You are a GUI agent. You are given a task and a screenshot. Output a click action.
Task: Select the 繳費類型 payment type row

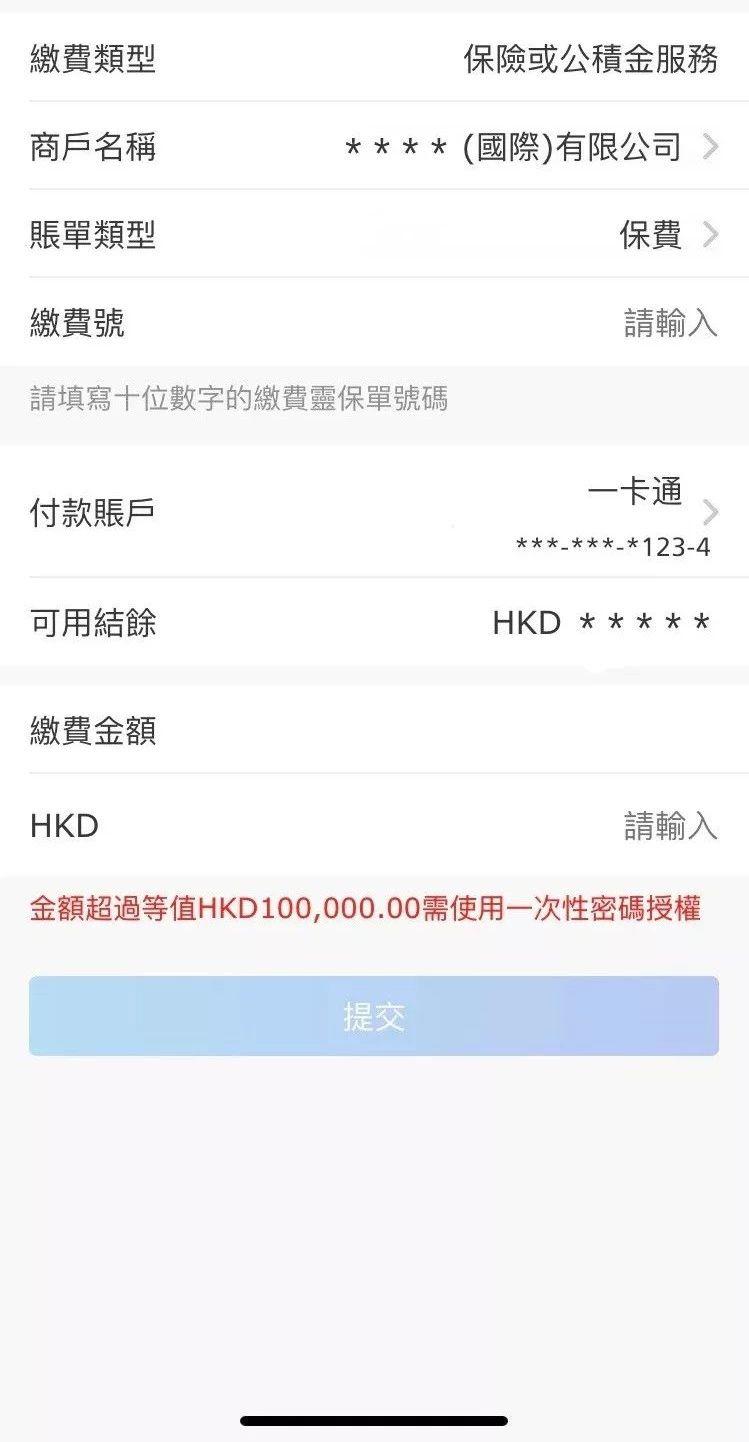click(374, 60)
